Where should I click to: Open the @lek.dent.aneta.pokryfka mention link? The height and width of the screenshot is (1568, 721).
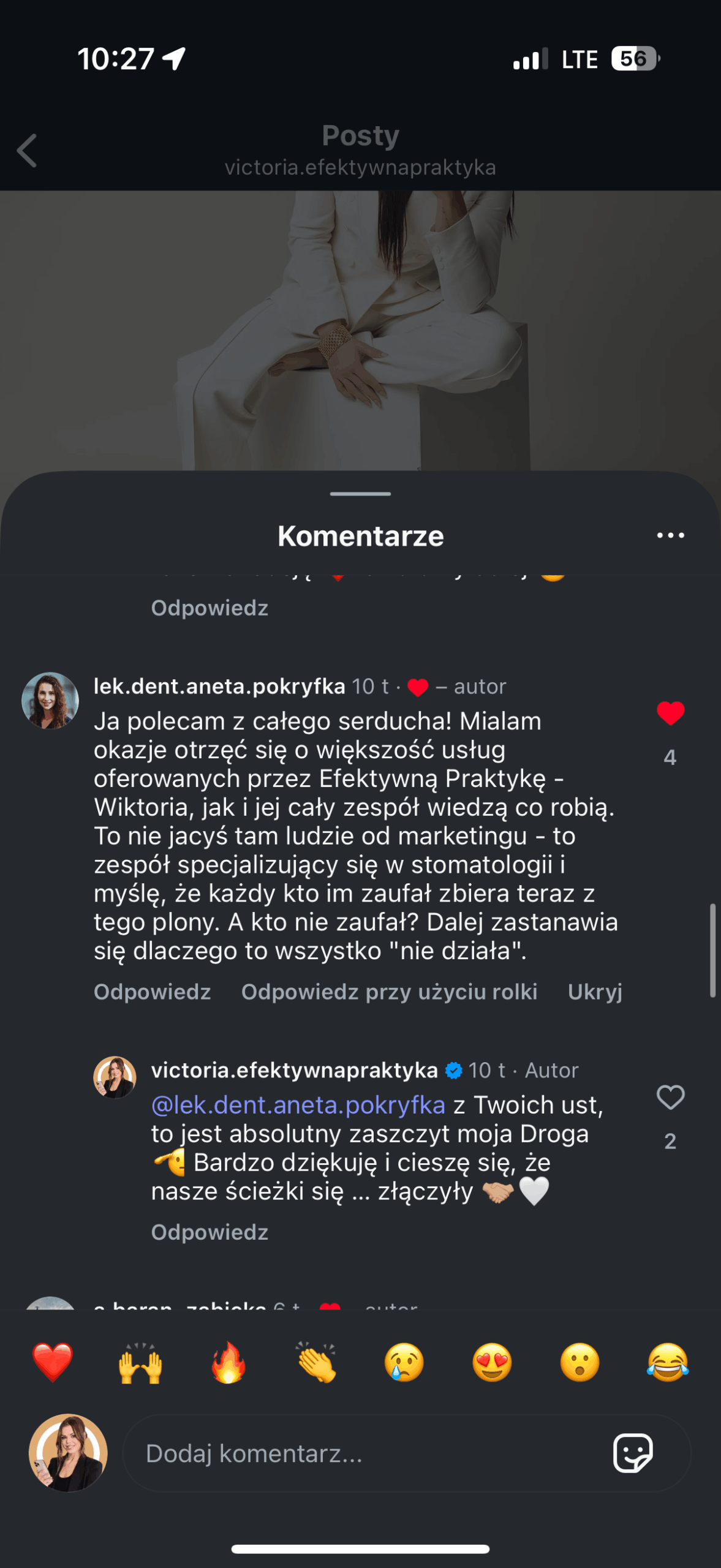click(298, 1105)
